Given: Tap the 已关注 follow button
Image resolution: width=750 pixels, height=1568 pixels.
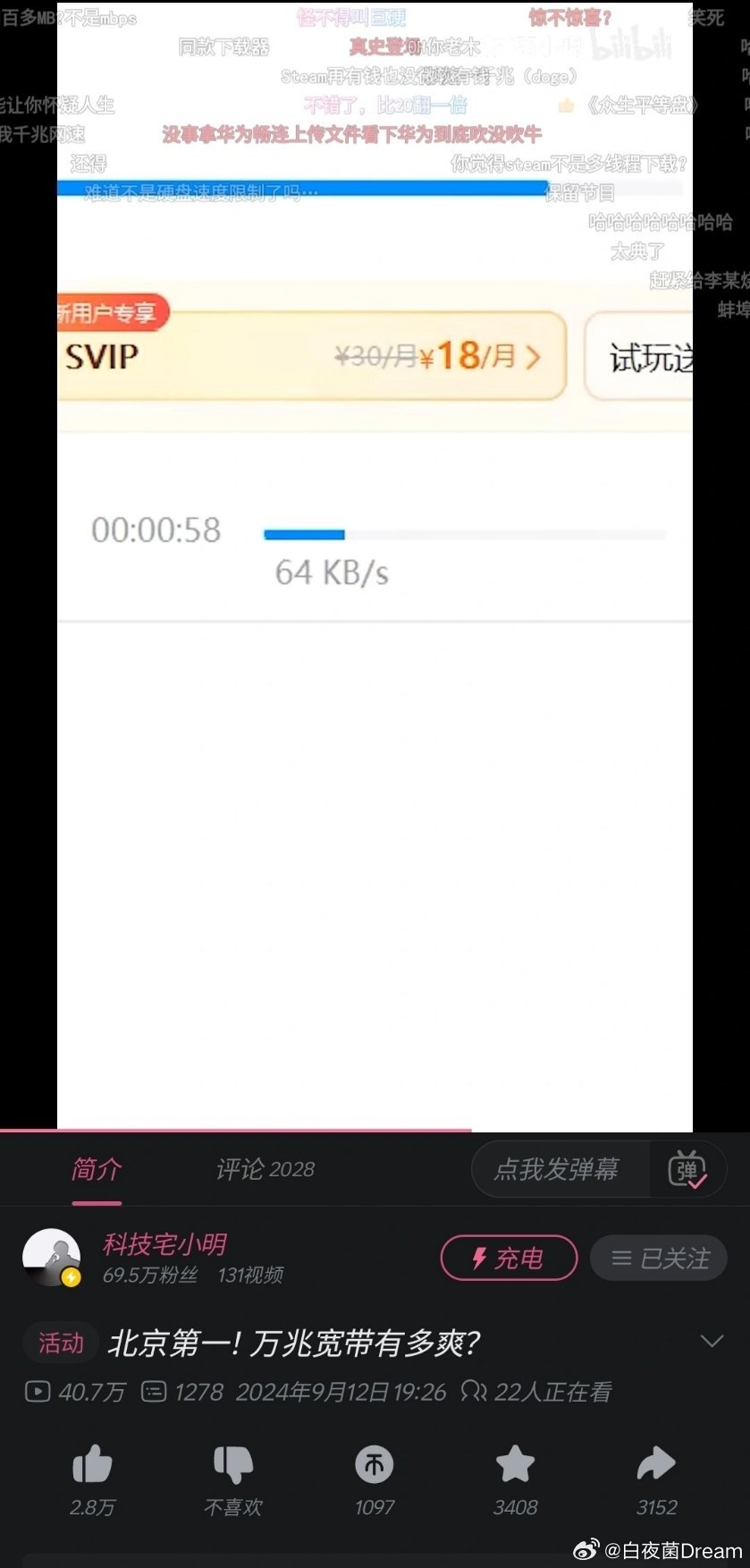Looking at the screenshot, I should tap(659, 1258).
